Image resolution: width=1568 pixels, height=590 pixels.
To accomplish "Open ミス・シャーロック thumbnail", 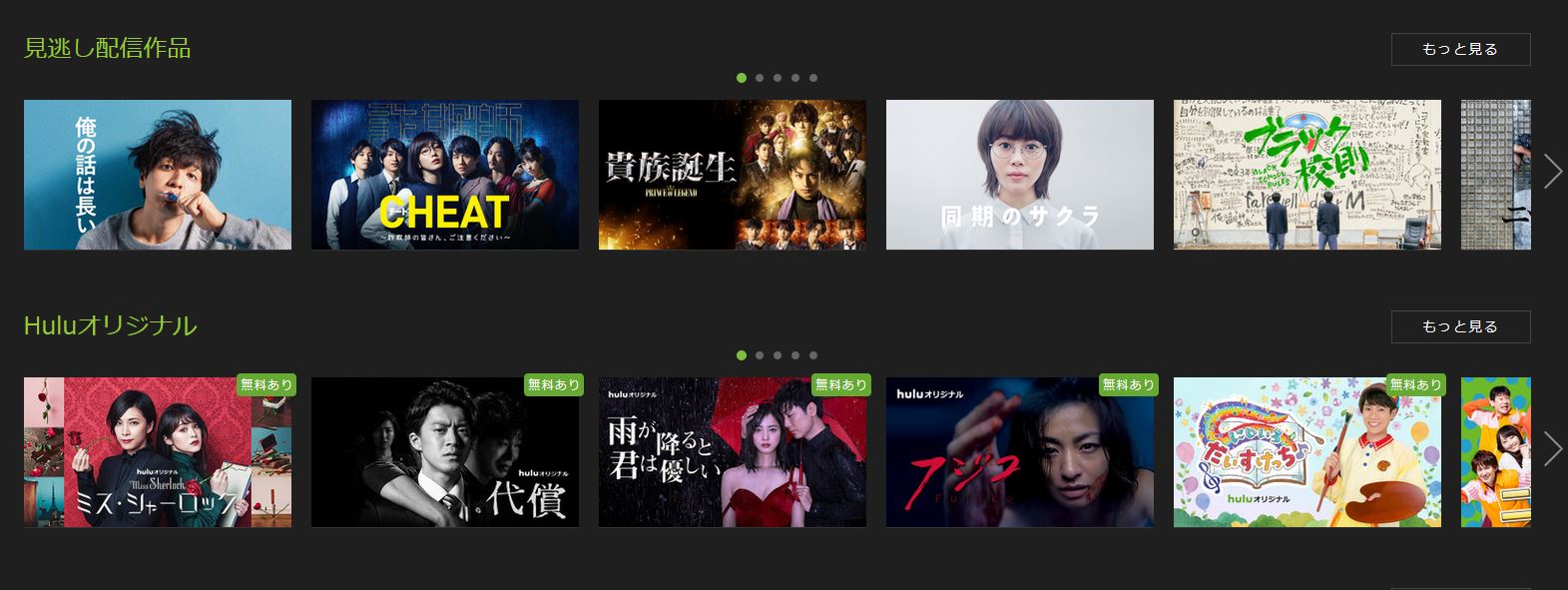I will click(158, 452).
